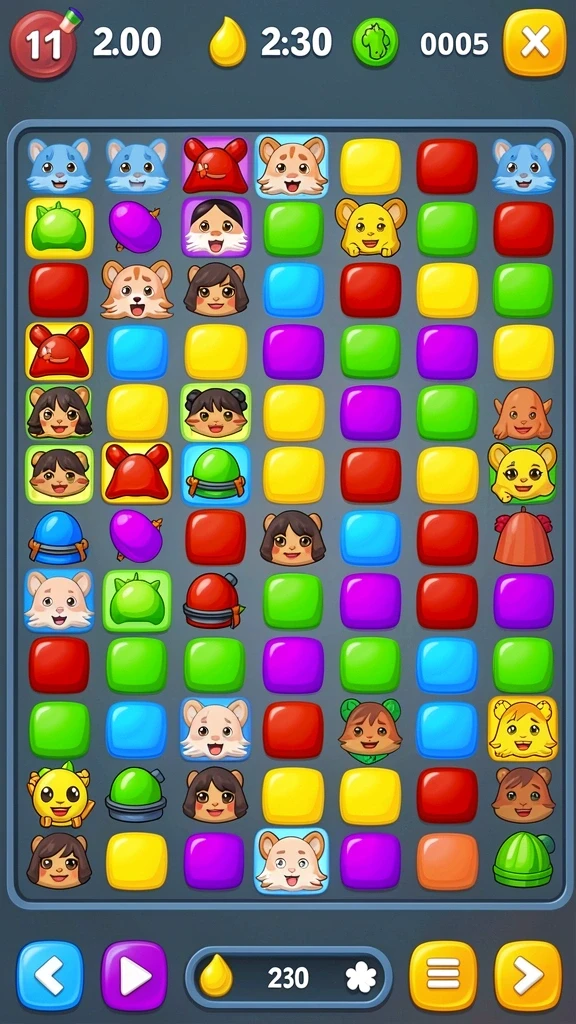576x1024 pixels.
Task: Tap the yellow right arrow button
Action: (x=528, y=976)
